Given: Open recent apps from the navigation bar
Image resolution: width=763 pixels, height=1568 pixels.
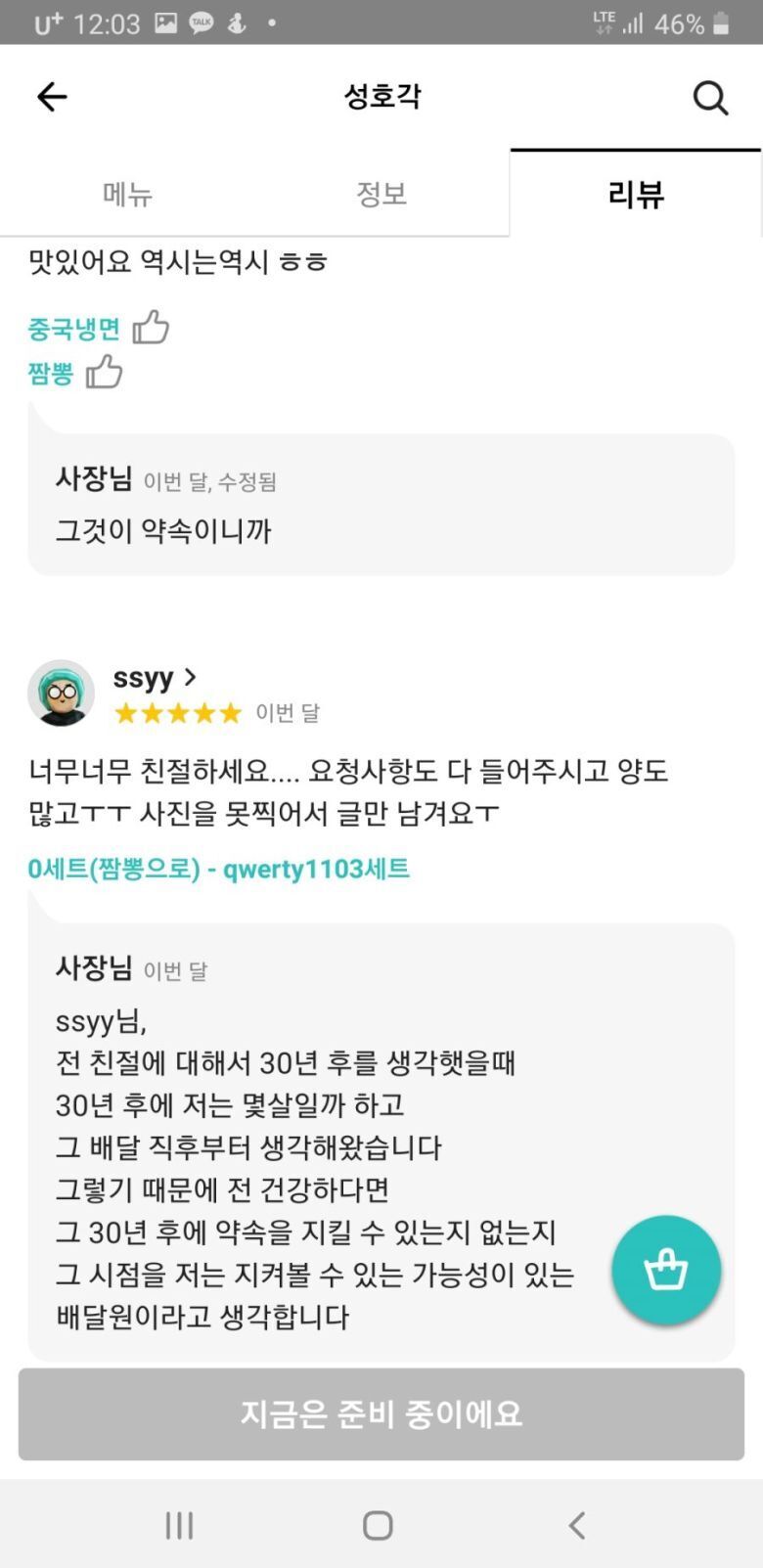Looking at the screenshot, I should pos(179,1525).
